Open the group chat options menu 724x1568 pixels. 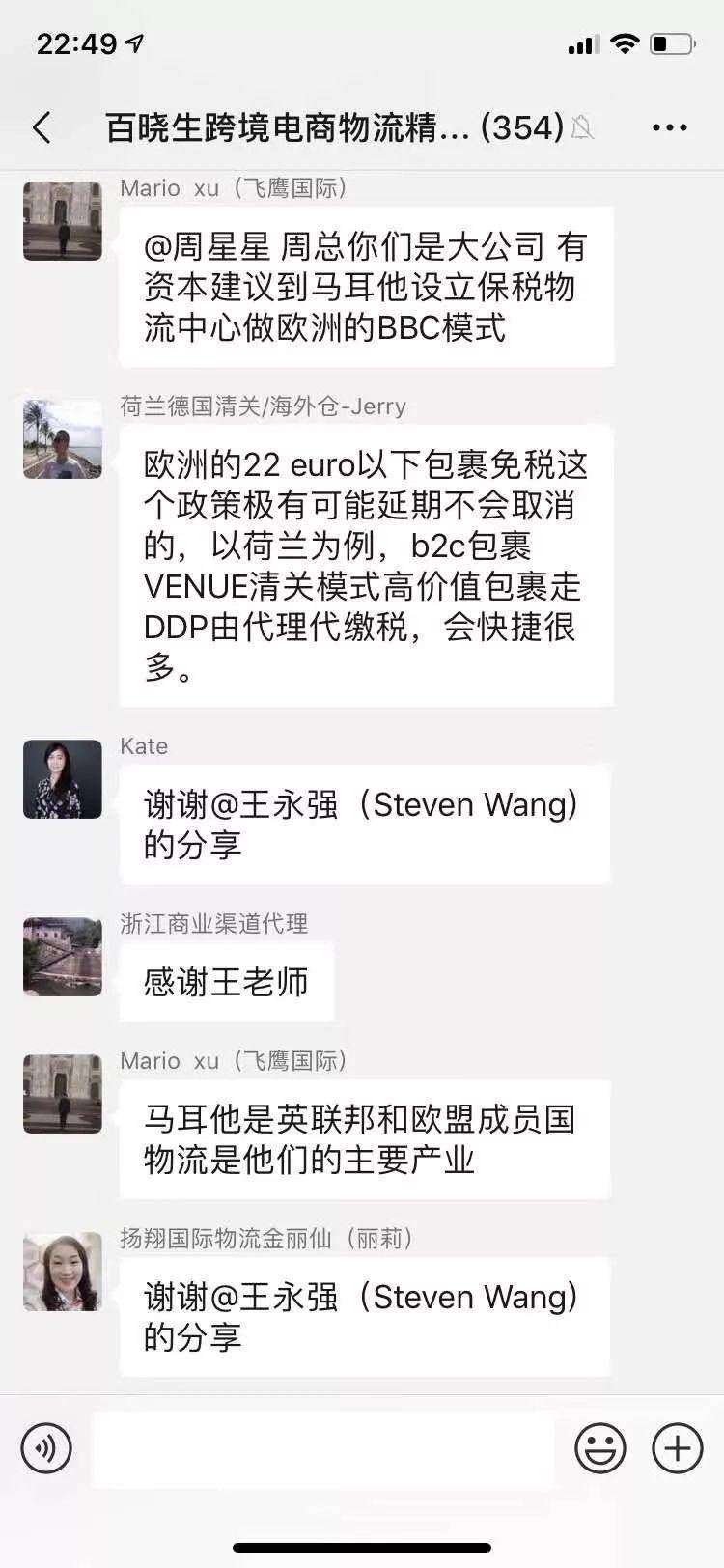pos(669,127)
